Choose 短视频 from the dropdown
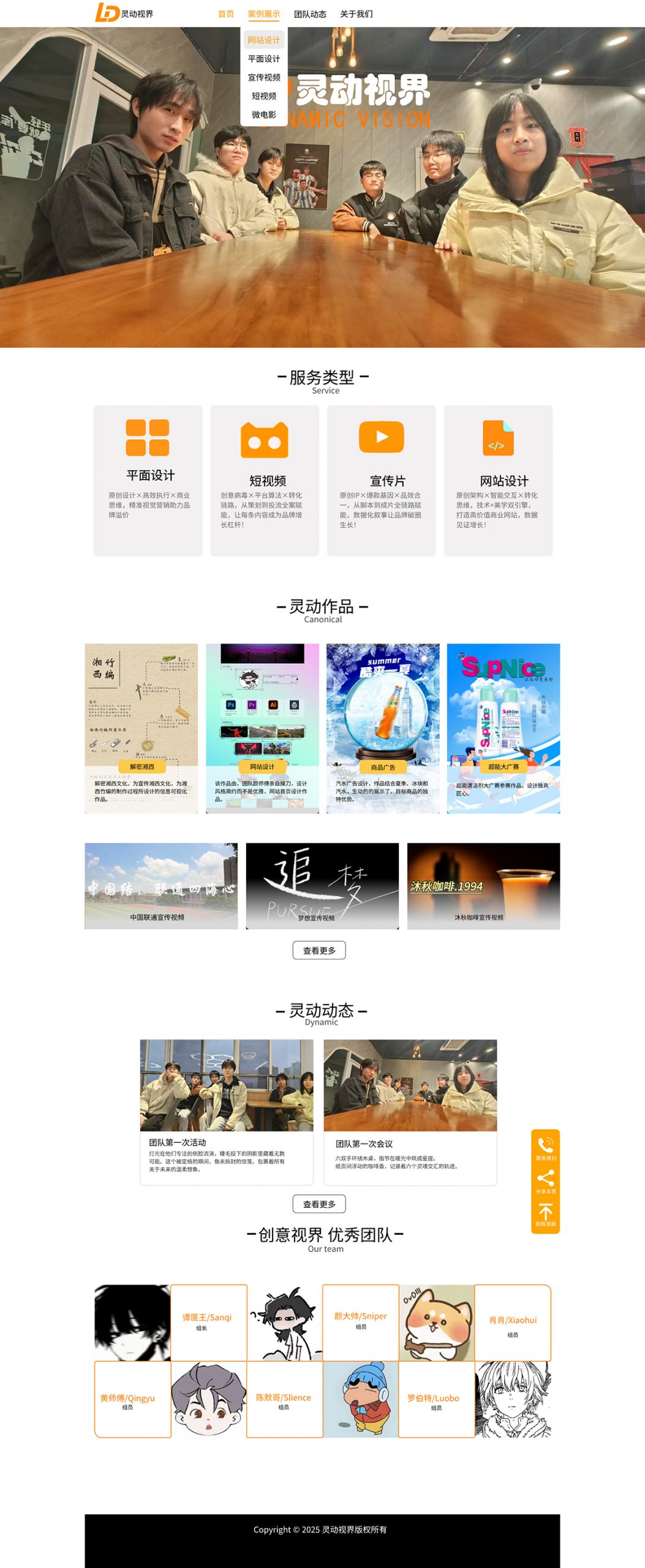 coord(264,96)
